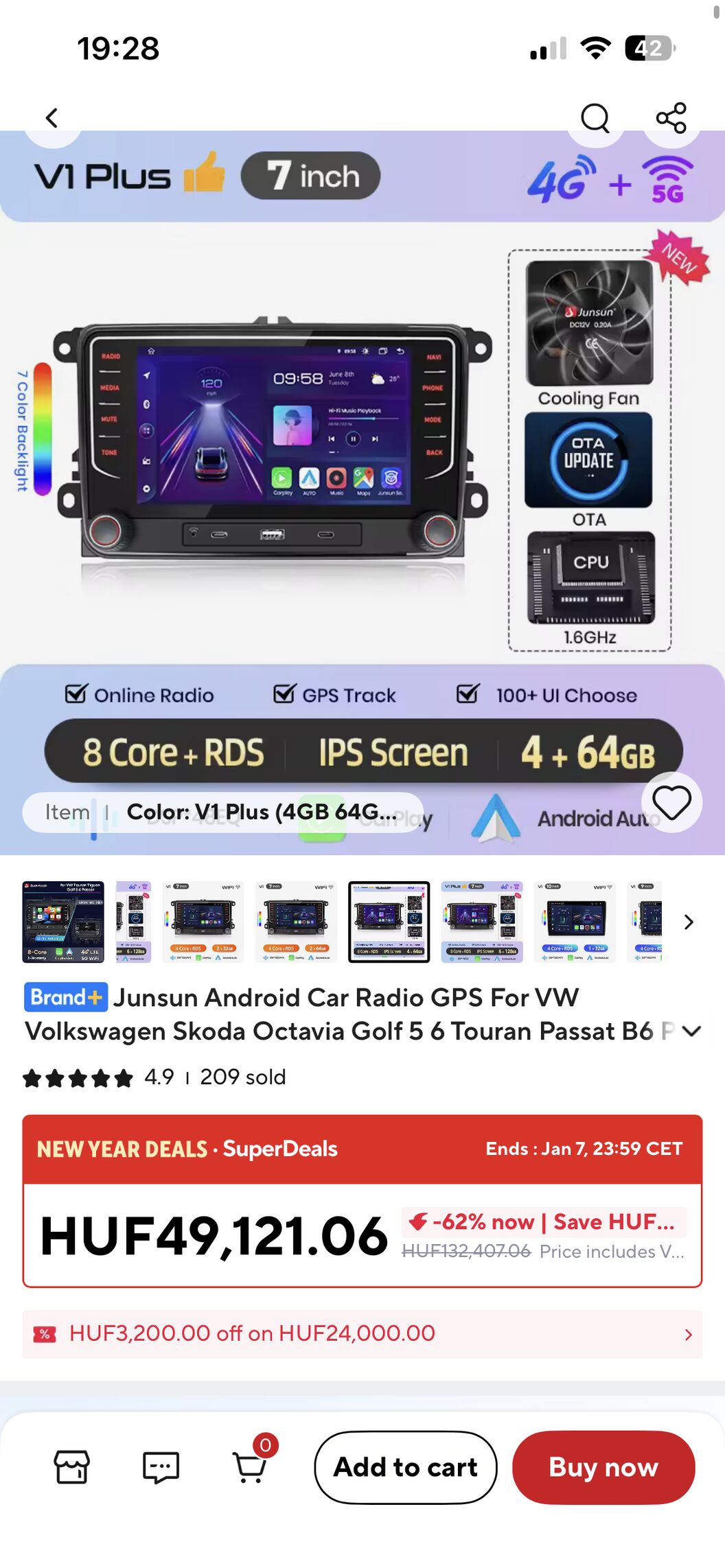This screenshot has height=1568, width=725.
Task: Add product to wishlist with heart
Action: (671, 802)
